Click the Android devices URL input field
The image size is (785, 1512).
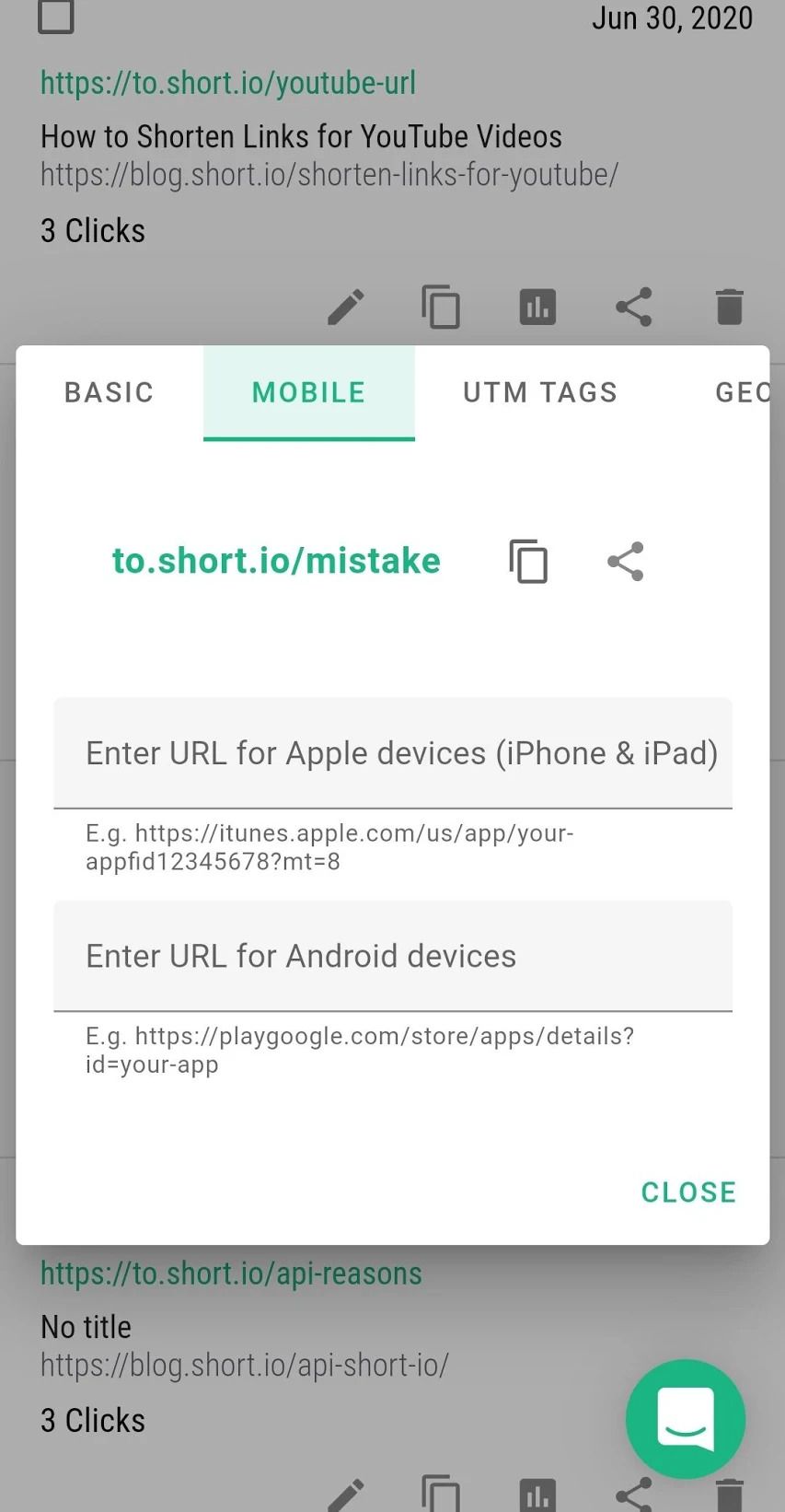(392, 956)
